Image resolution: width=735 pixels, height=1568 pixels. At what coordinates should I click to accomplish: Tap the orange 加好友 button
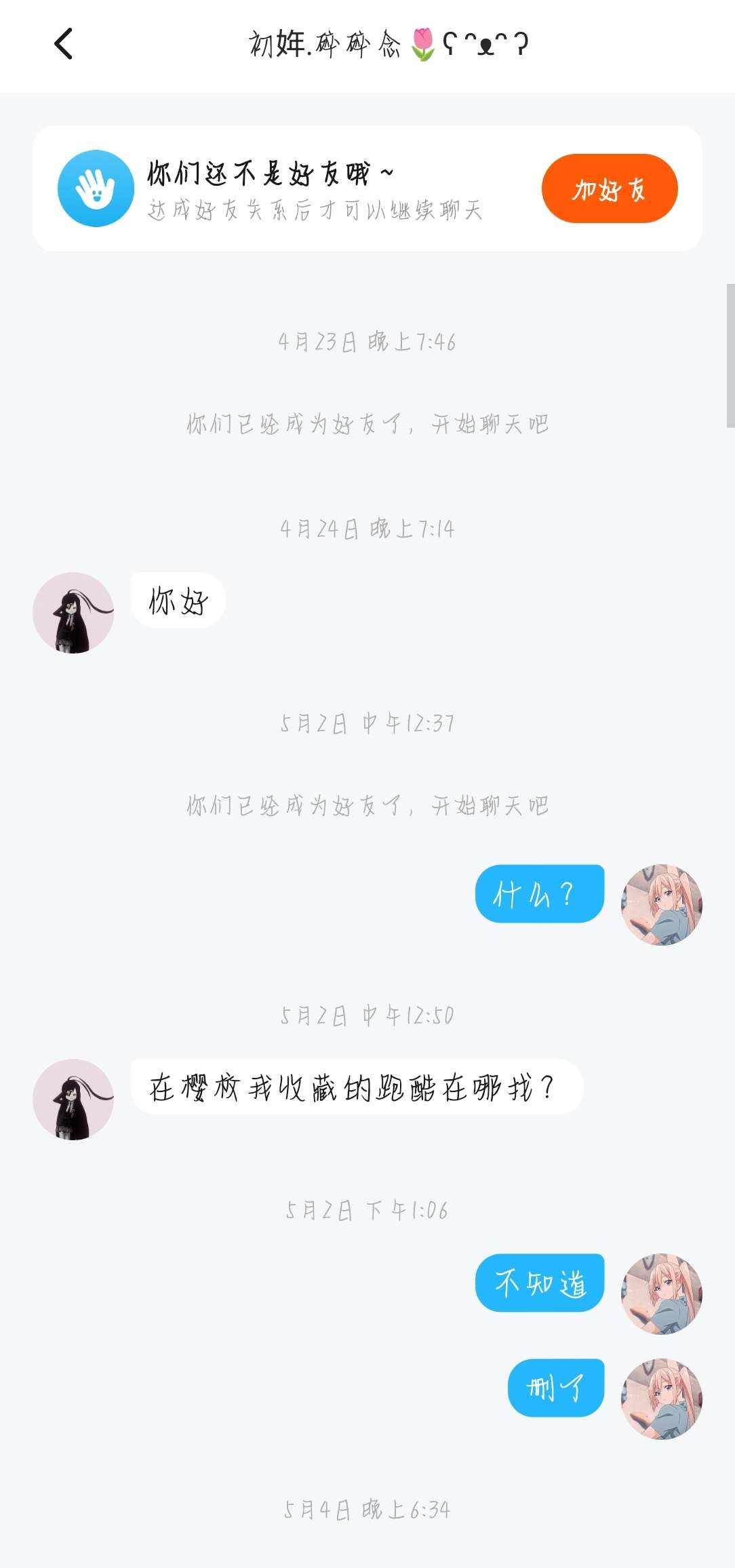610,188
